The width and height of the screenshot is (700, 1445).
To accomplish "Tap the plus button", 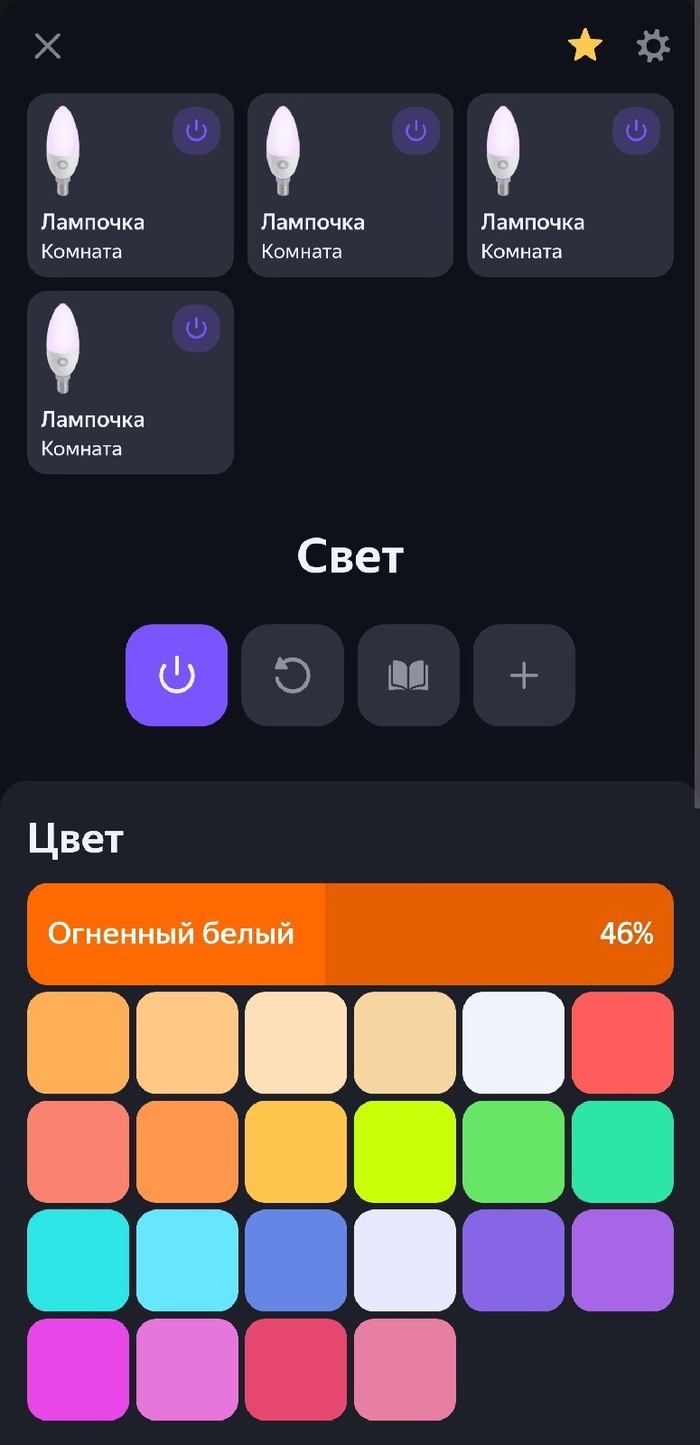I will point(524,675).
